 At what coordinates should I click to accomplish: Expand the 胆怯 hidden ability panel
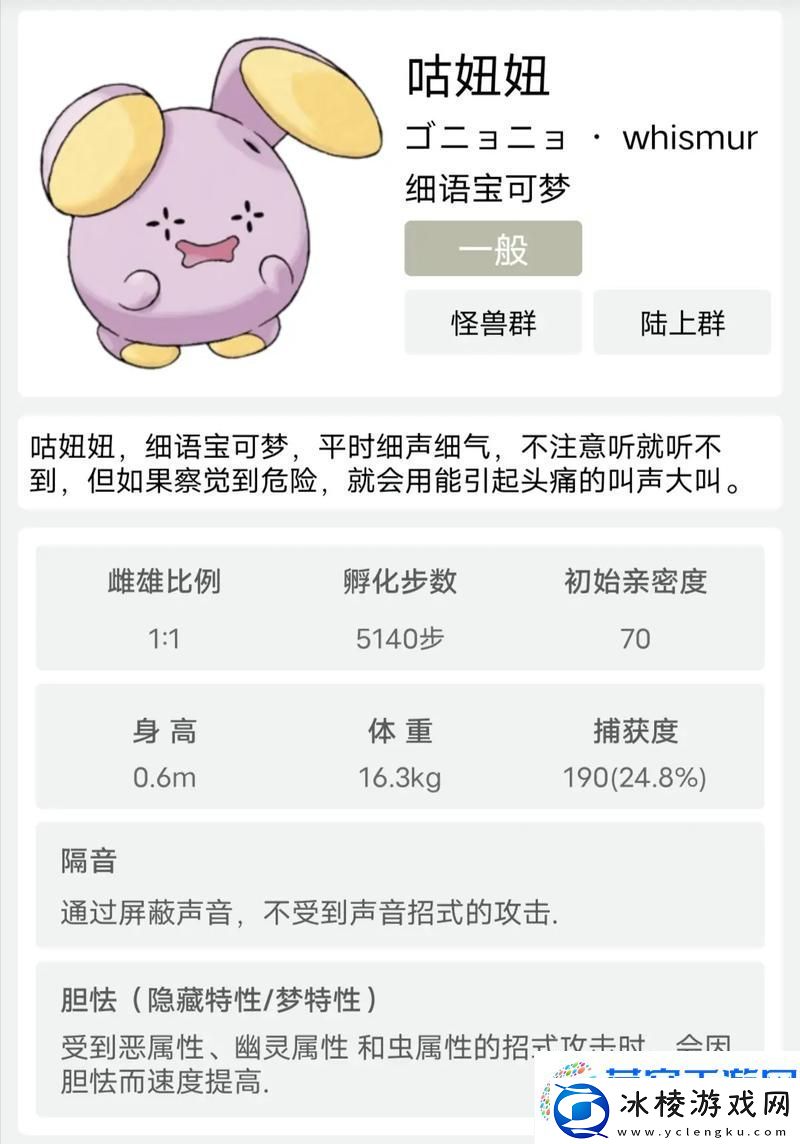click(x=400, y=1030)
